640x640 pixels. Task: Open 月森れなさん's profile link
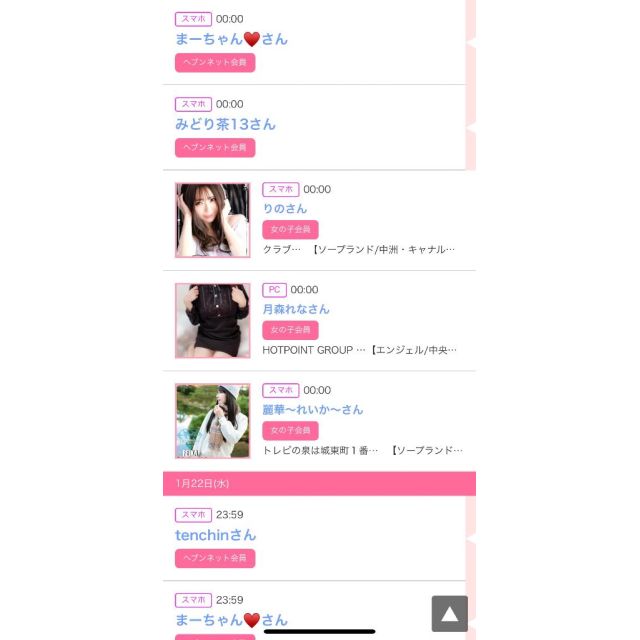[x=295, y=309]
